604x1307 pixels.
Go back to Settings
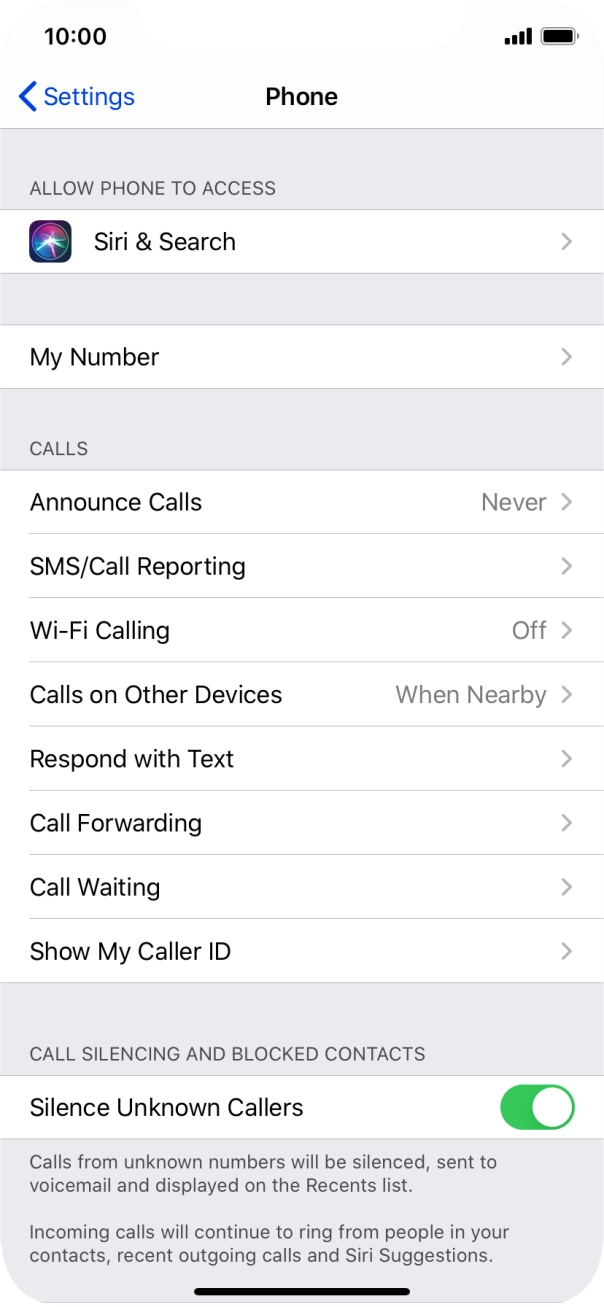click(x=77, y=97)
